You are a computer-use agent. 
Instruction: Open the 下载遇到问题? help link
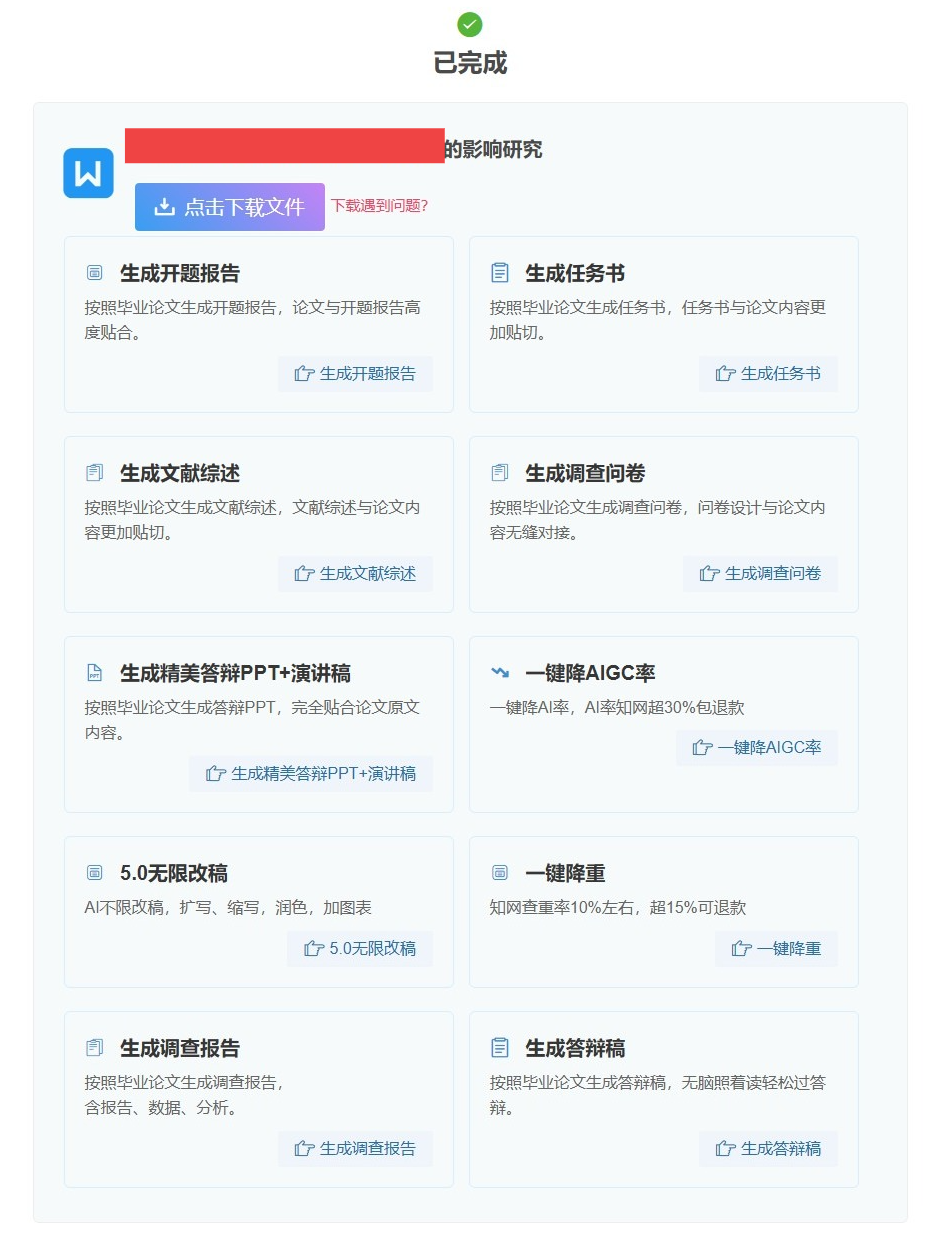pyautogui.click(x=379, y=206)
